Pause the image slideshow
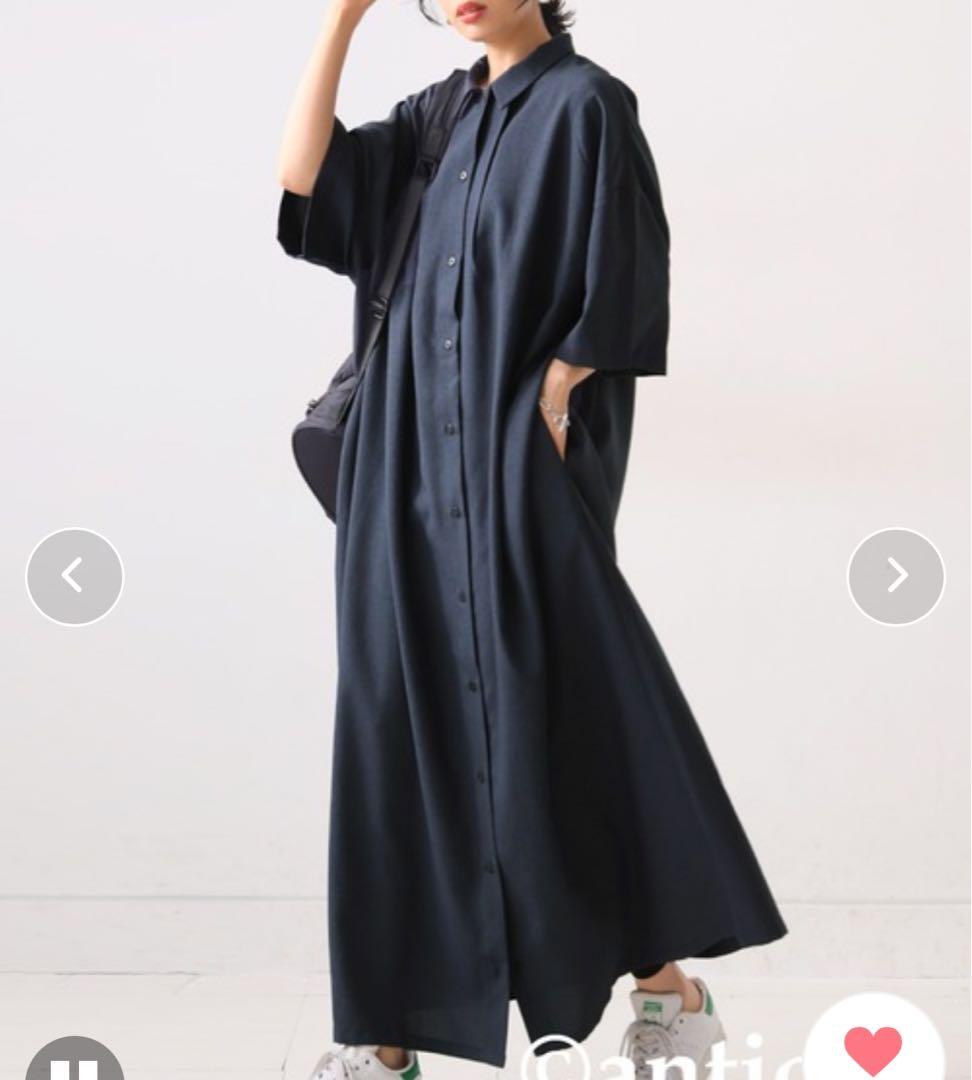972x1080 pixels. coord(75,1062)
